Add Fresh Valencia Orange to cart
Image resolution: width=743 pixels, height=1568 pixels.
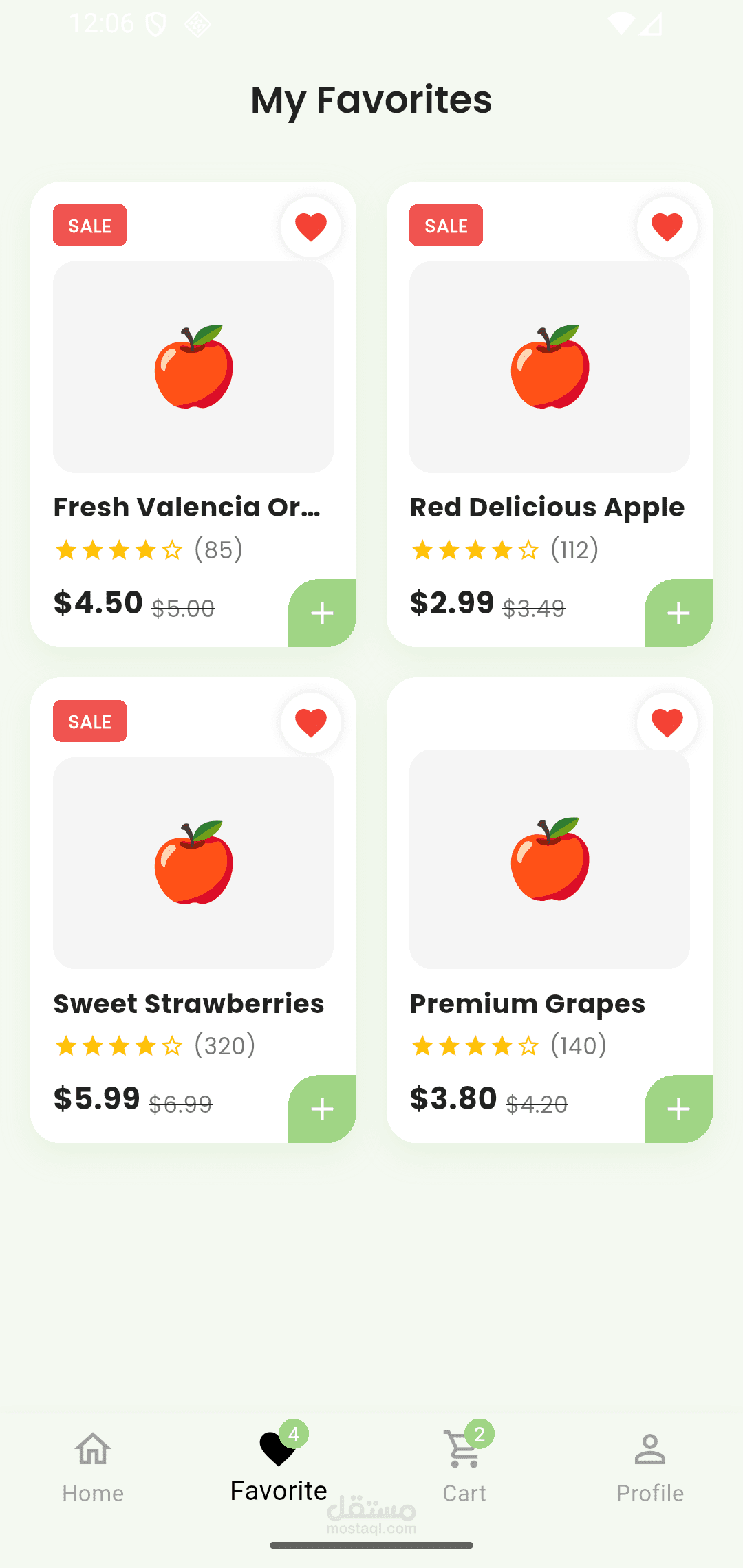pos(322,613)
